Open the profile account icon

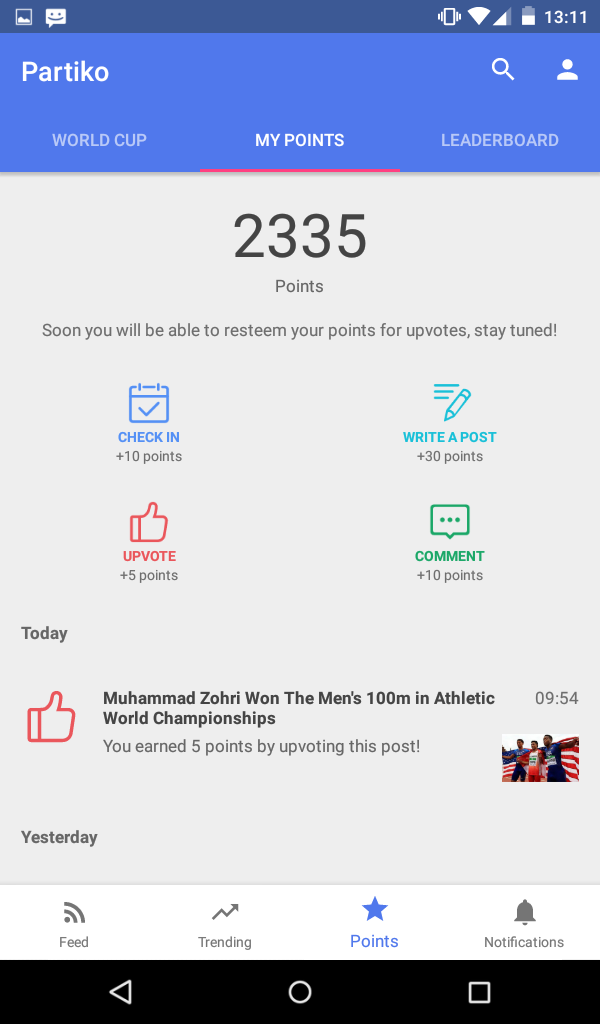click(567, 70)
